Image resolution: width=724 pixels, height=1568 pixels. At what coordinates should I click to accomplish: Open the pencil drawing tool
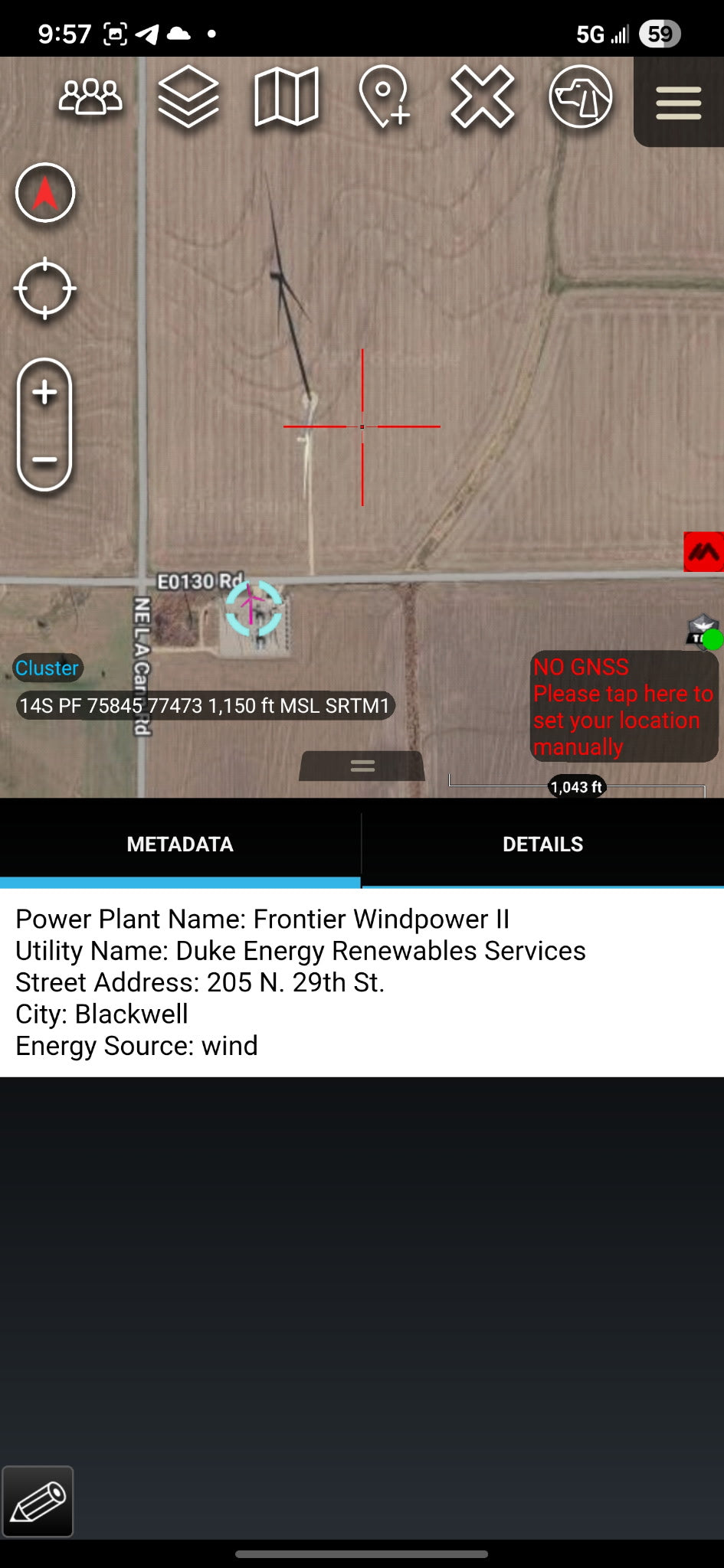38,1501
